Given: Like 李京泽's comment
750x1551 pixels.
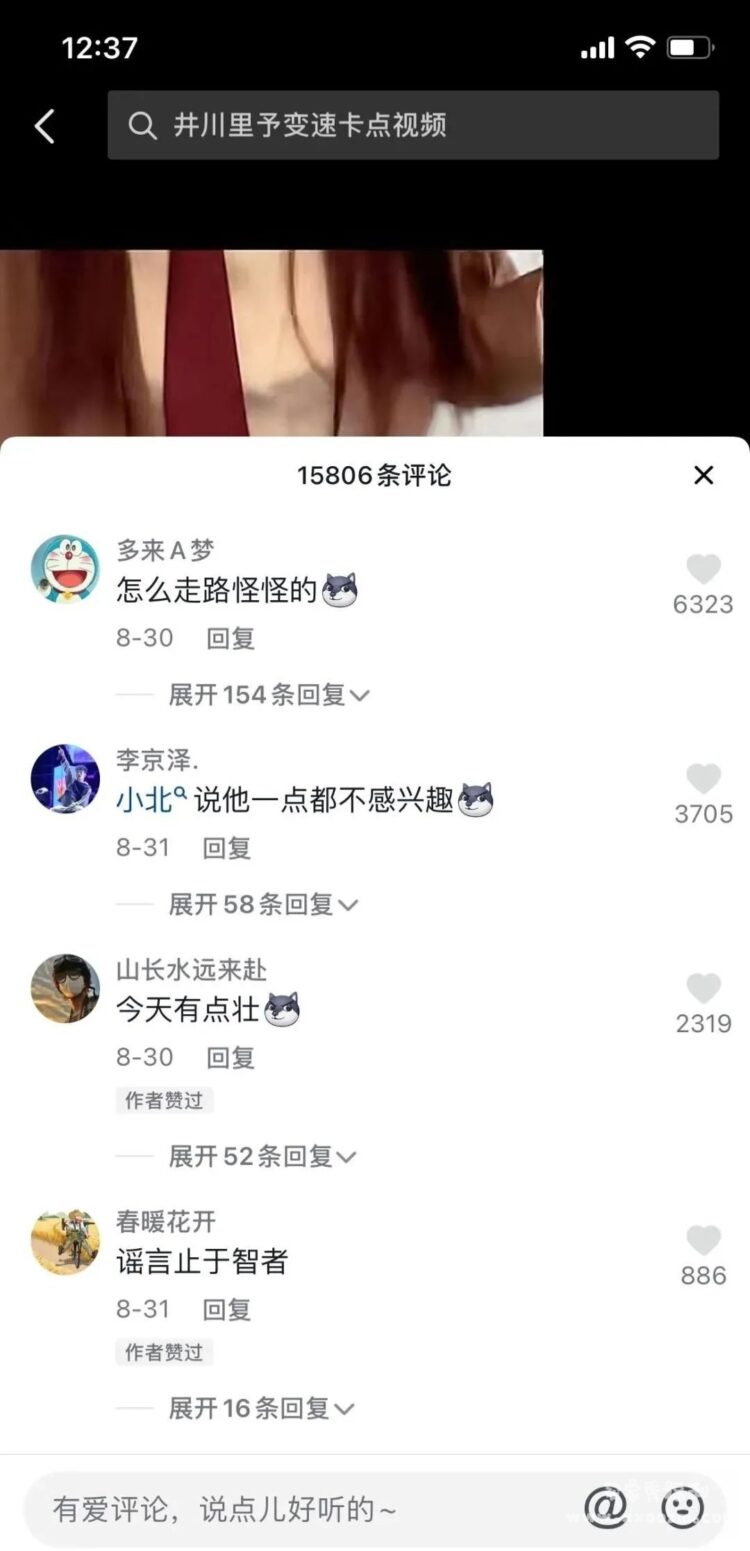Looking at the screenshot, I should click(x=703, y=780).
